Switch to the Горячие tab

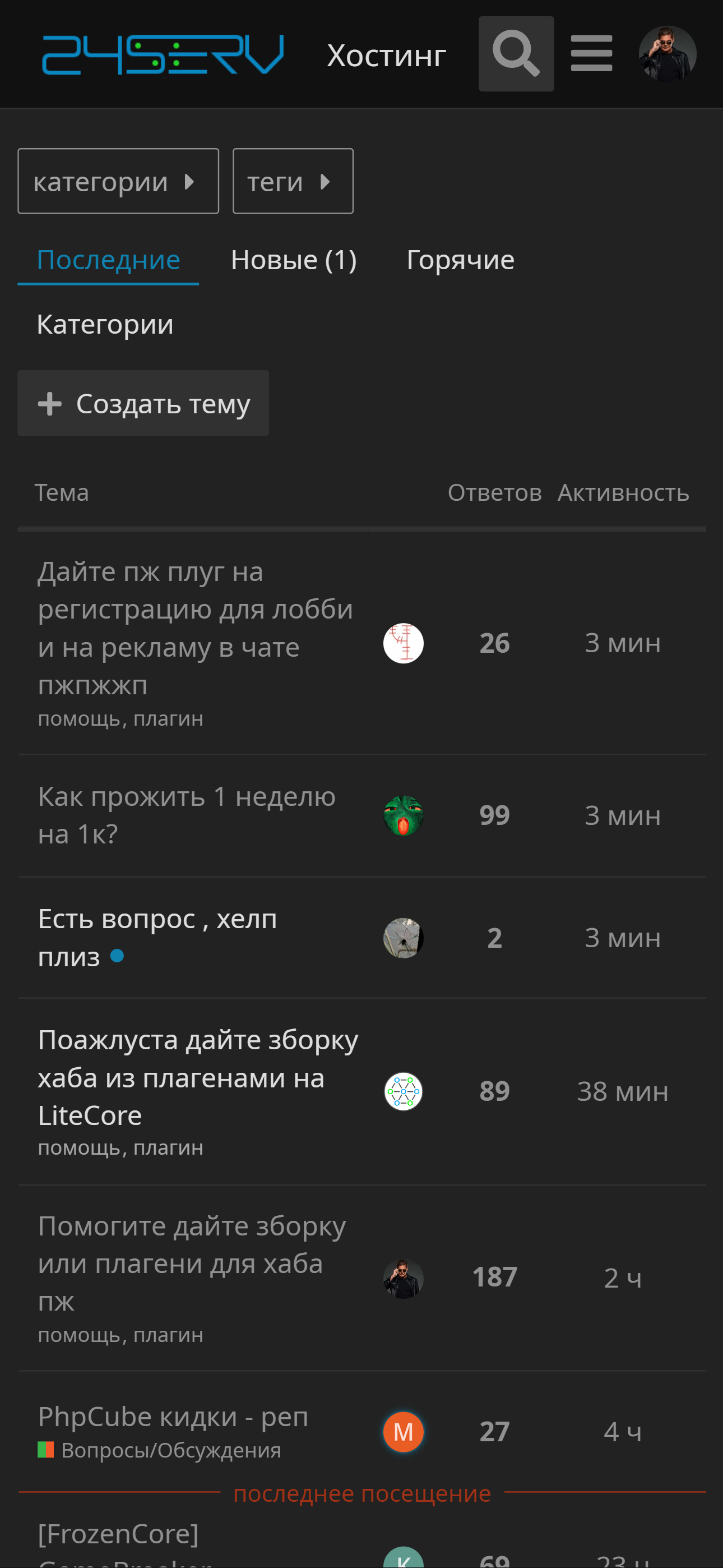(x=460, y=261)
